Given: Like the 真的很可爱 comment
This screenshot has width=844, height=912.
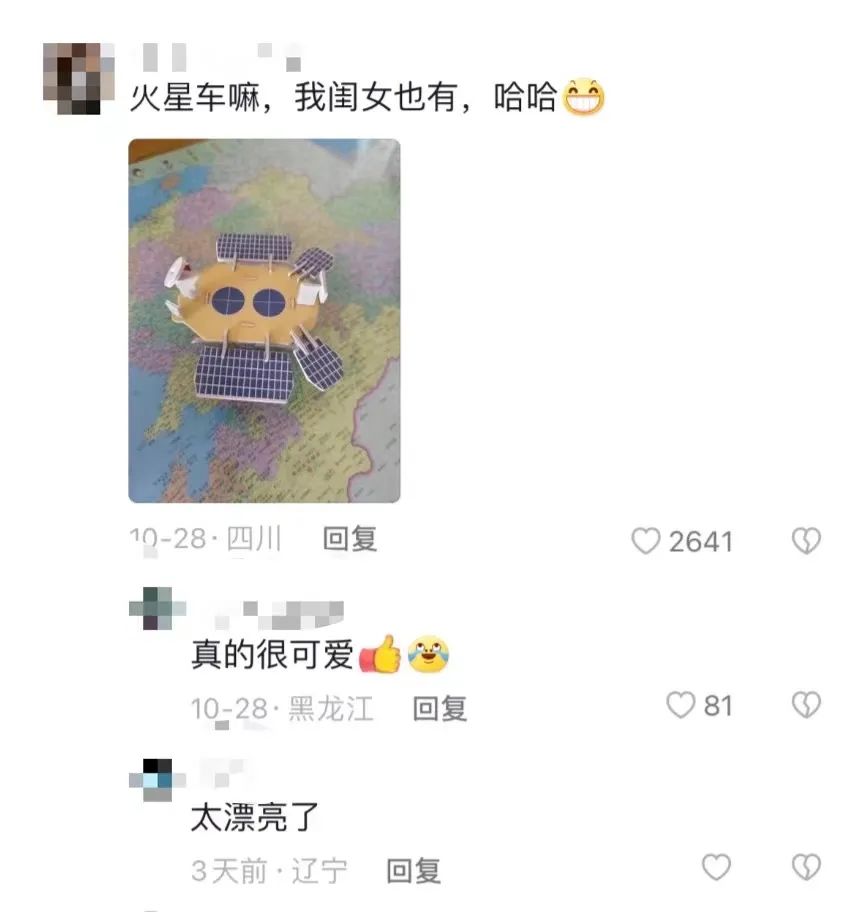Looking at the screenshot, I should 681,706.
